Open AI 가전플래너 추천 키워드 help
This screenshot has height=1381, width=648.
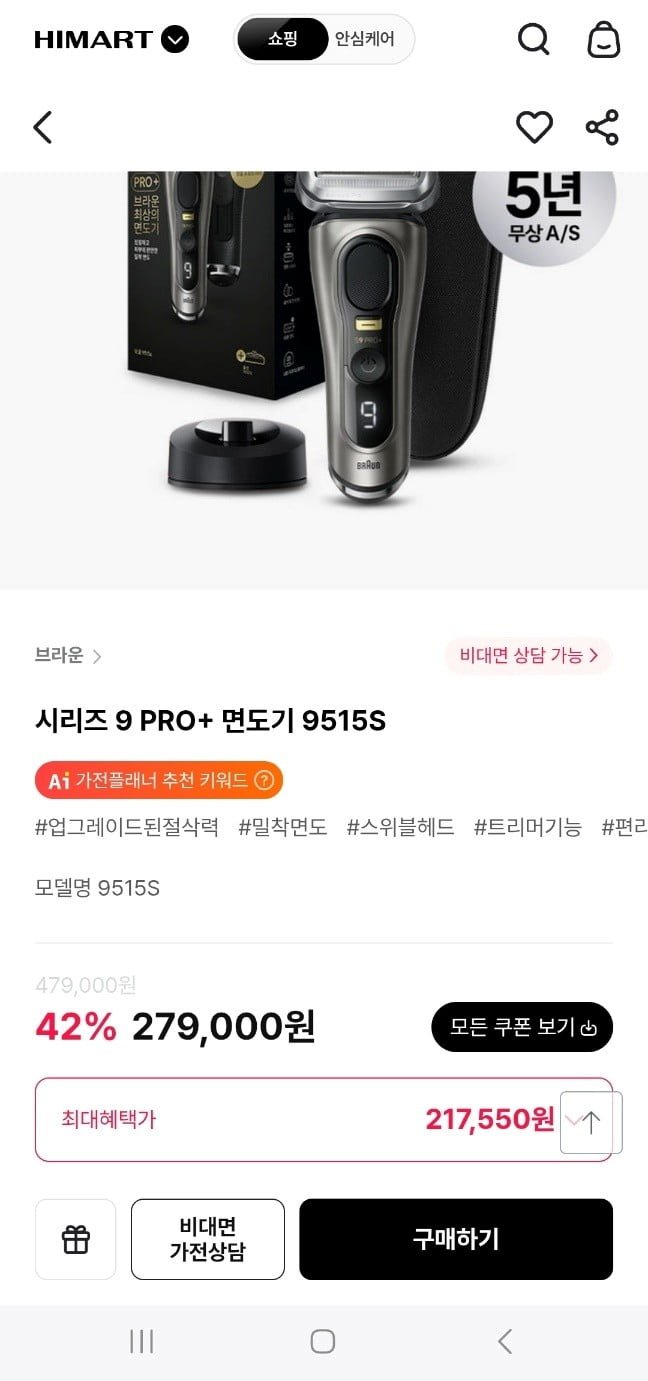264,781
